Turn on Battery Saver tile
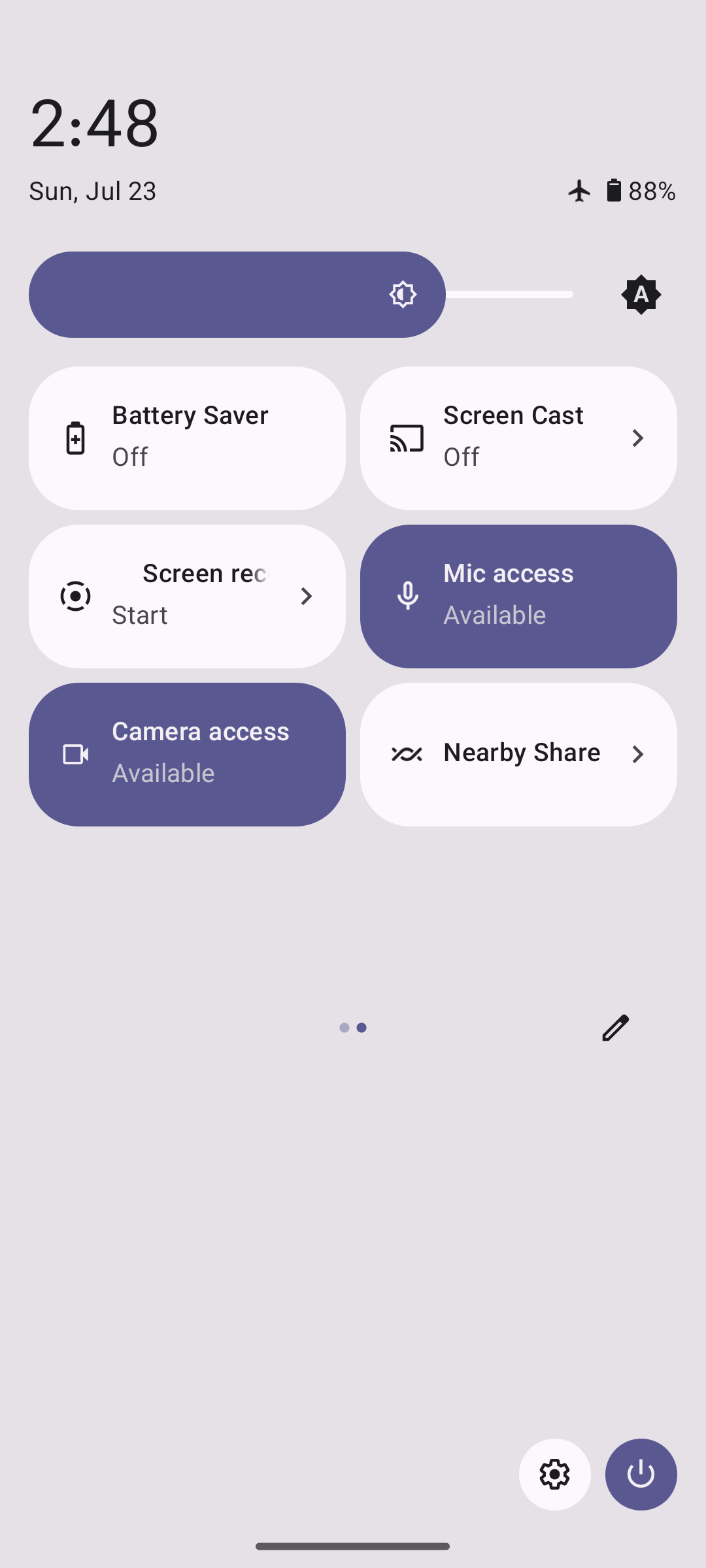The height and width of the screenshot is (1568, 706). point(187,438)
